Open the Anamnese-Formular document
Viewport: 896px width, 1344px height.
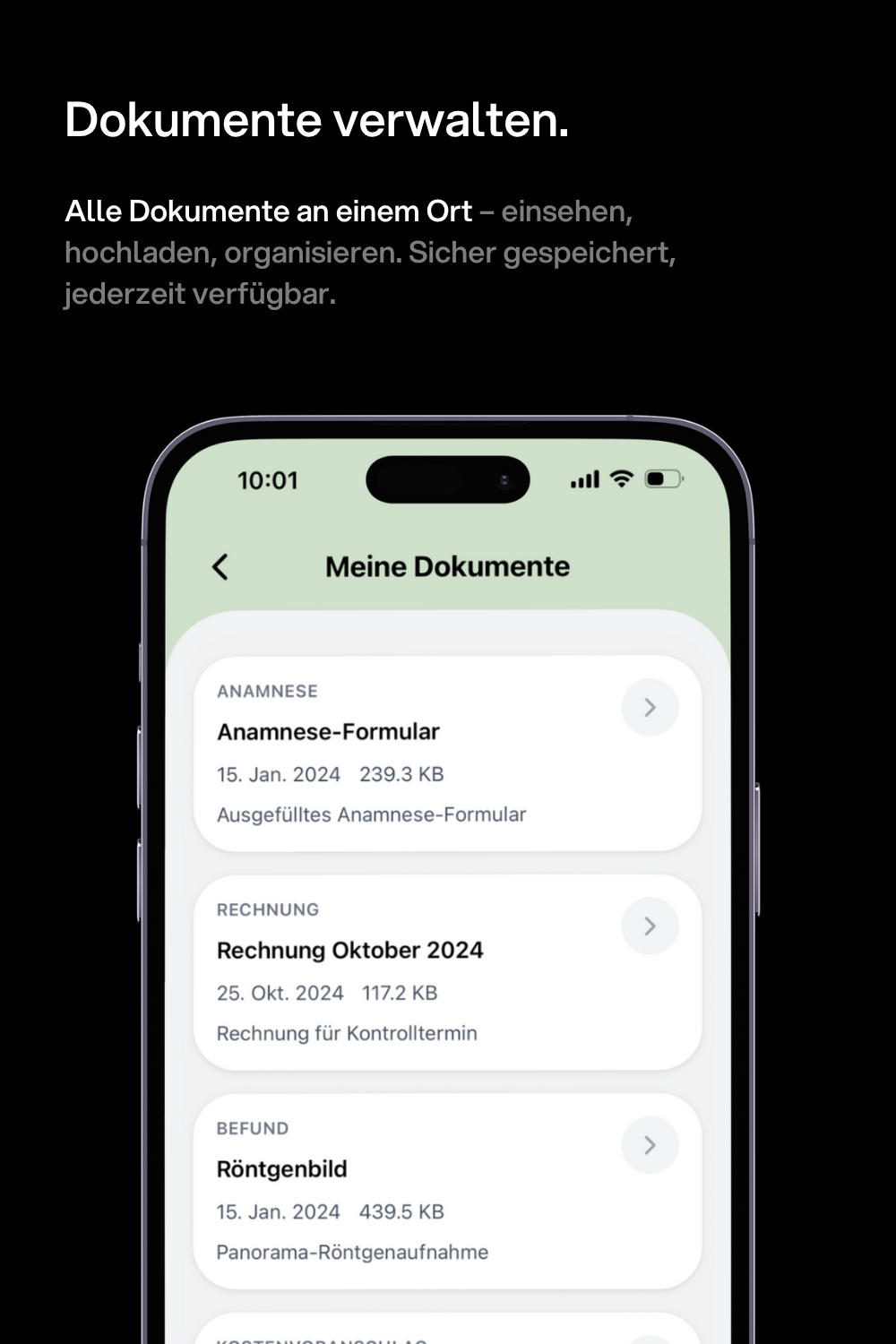(328, 731)
